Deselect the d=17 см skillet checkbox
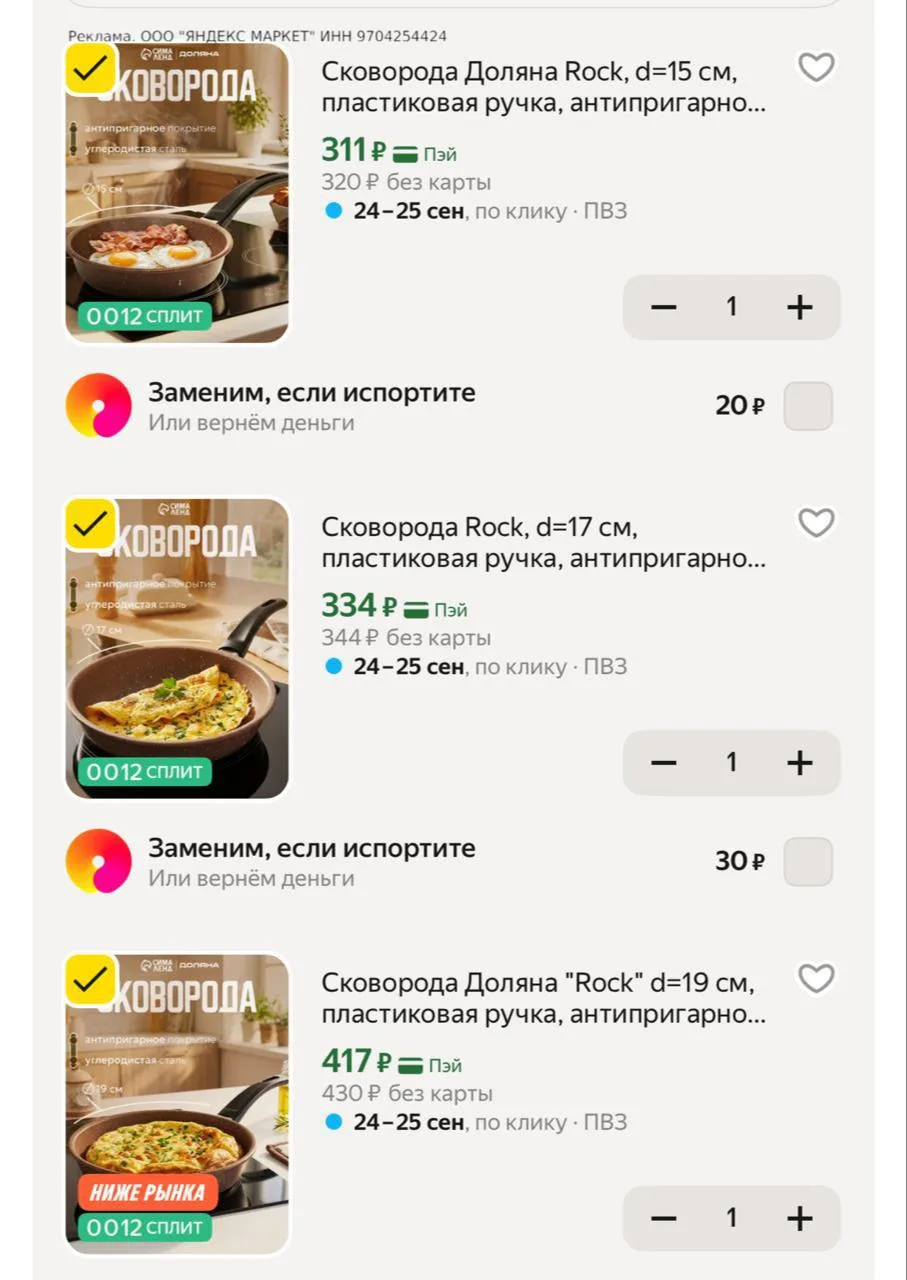Image resolution: width=907 pixels, height=1280 pixels. (91, 524)
